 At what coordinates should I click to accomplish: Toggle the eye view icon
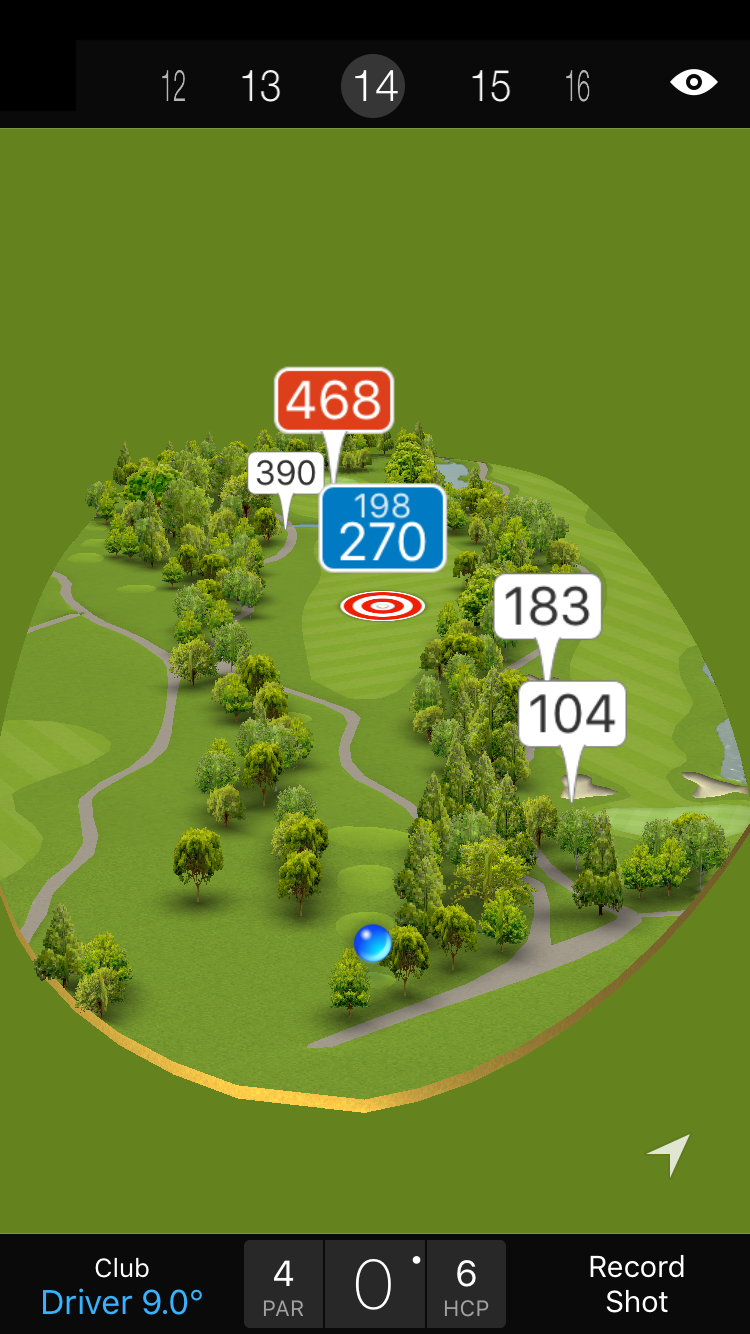pos(693,82)
